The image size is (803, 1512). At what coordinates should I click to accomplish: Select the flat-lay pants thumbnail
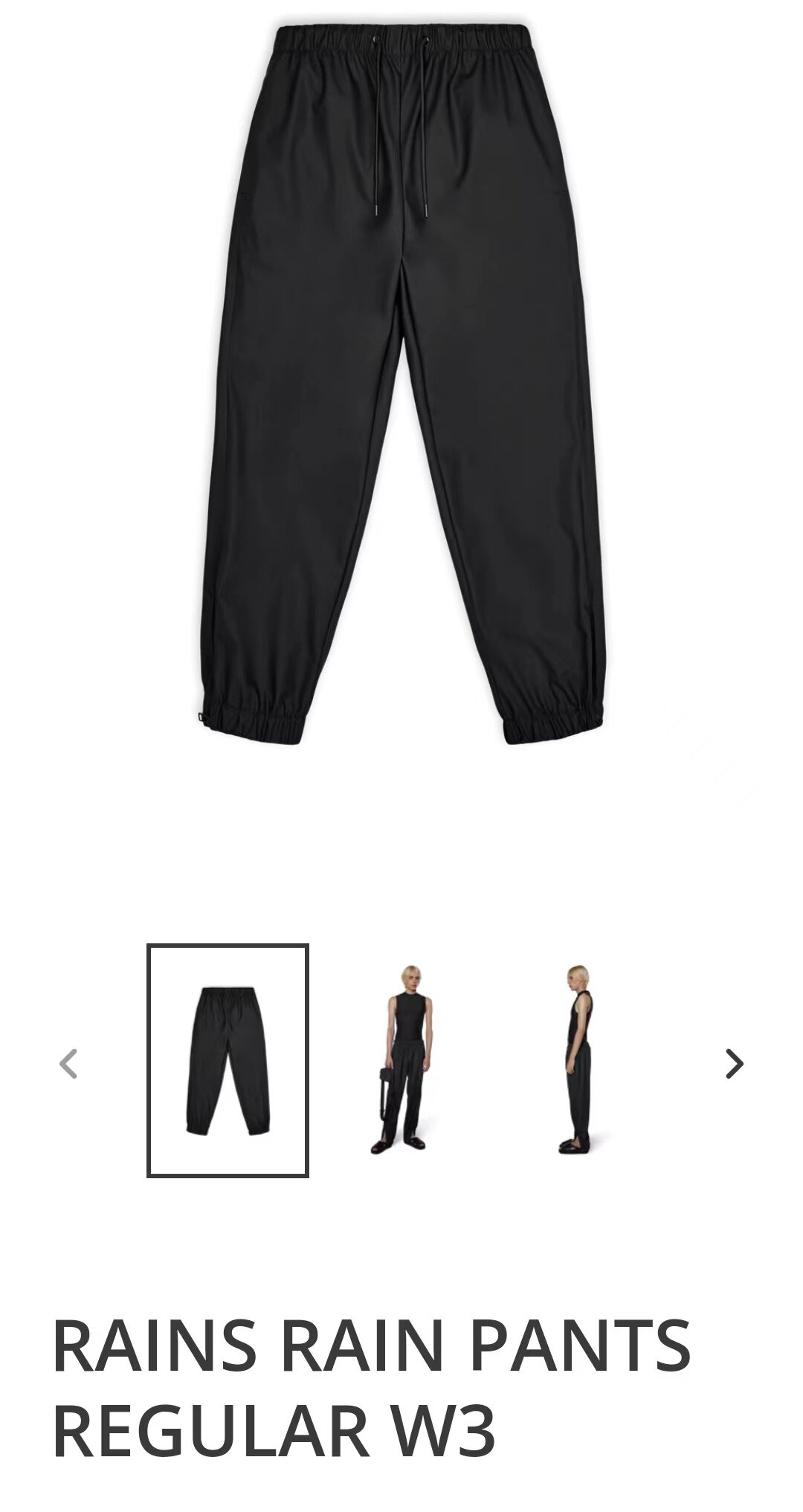pyautogui.click(x=228, y=1060)
